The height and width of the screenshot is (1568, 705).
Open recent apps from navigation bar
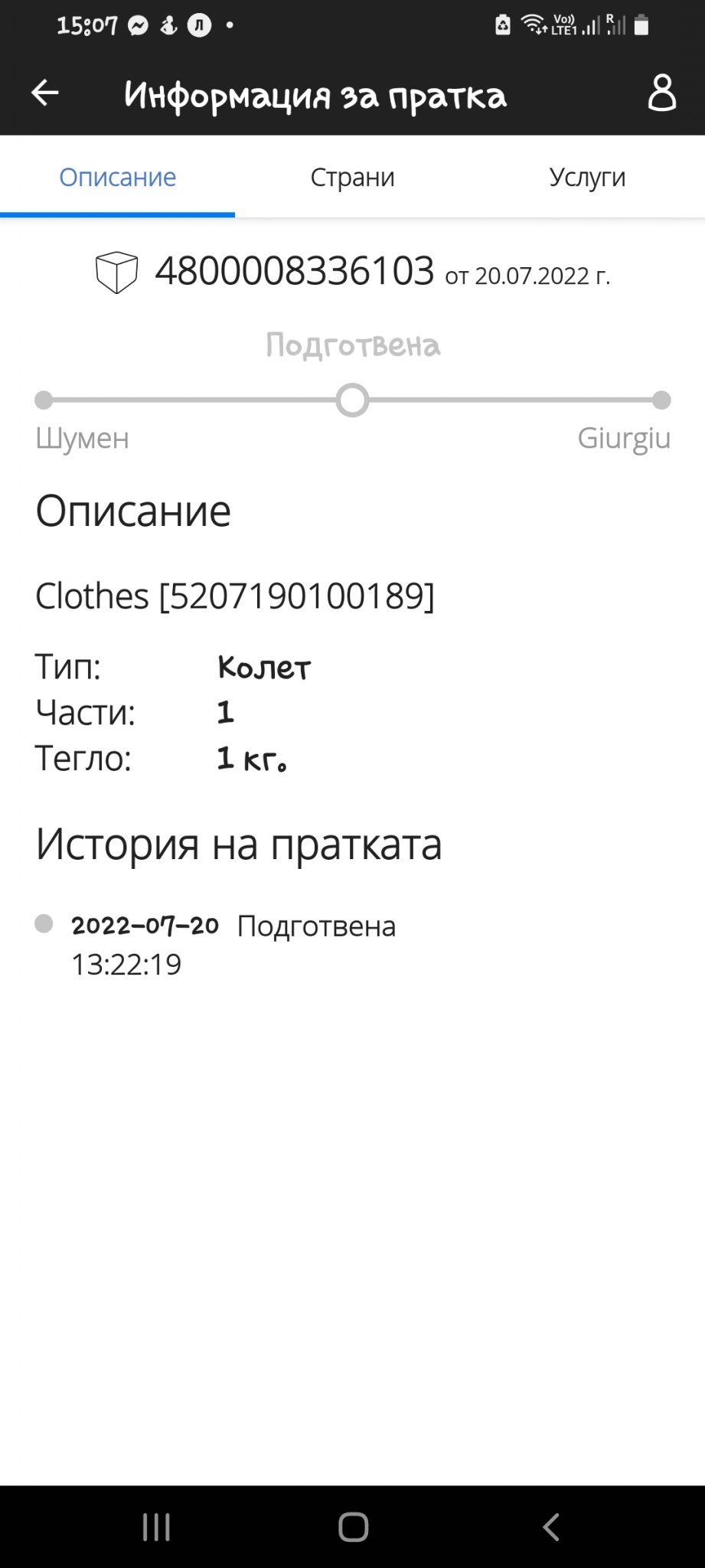click(157, 1527)
